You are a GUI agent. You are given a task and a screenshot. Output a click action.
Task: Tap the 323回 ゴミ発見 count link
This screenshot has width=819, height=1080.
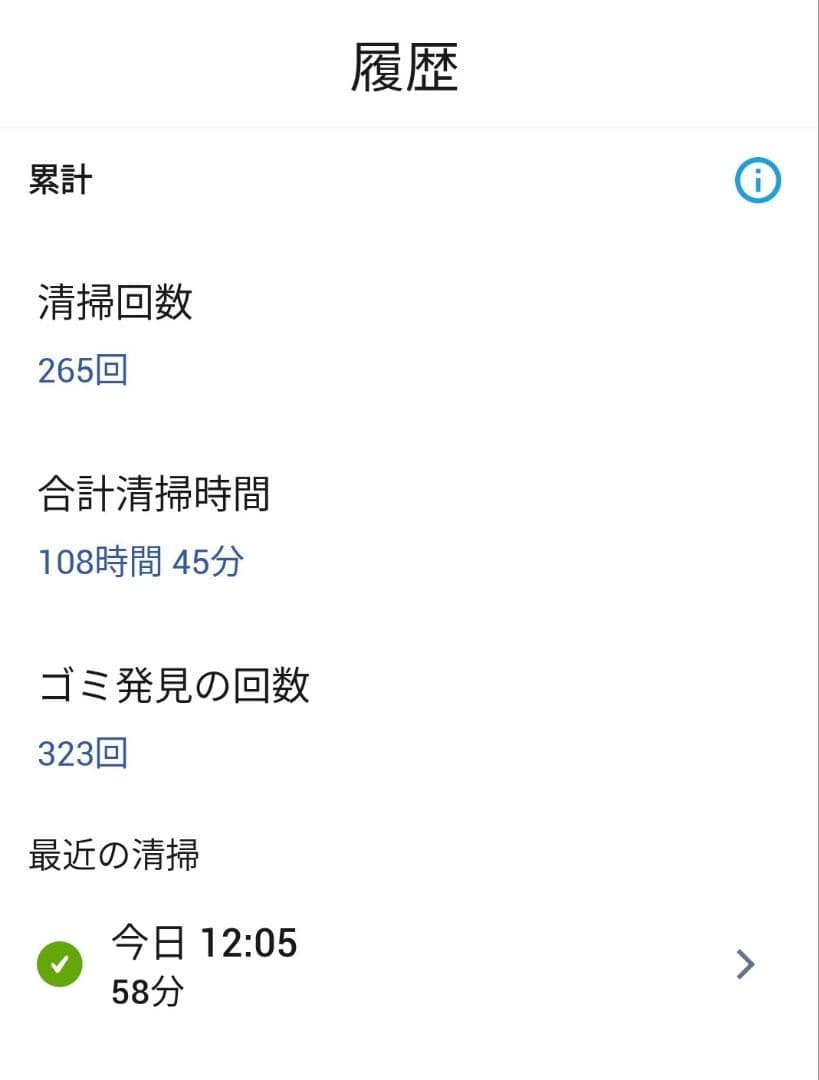tap(80, 757)
